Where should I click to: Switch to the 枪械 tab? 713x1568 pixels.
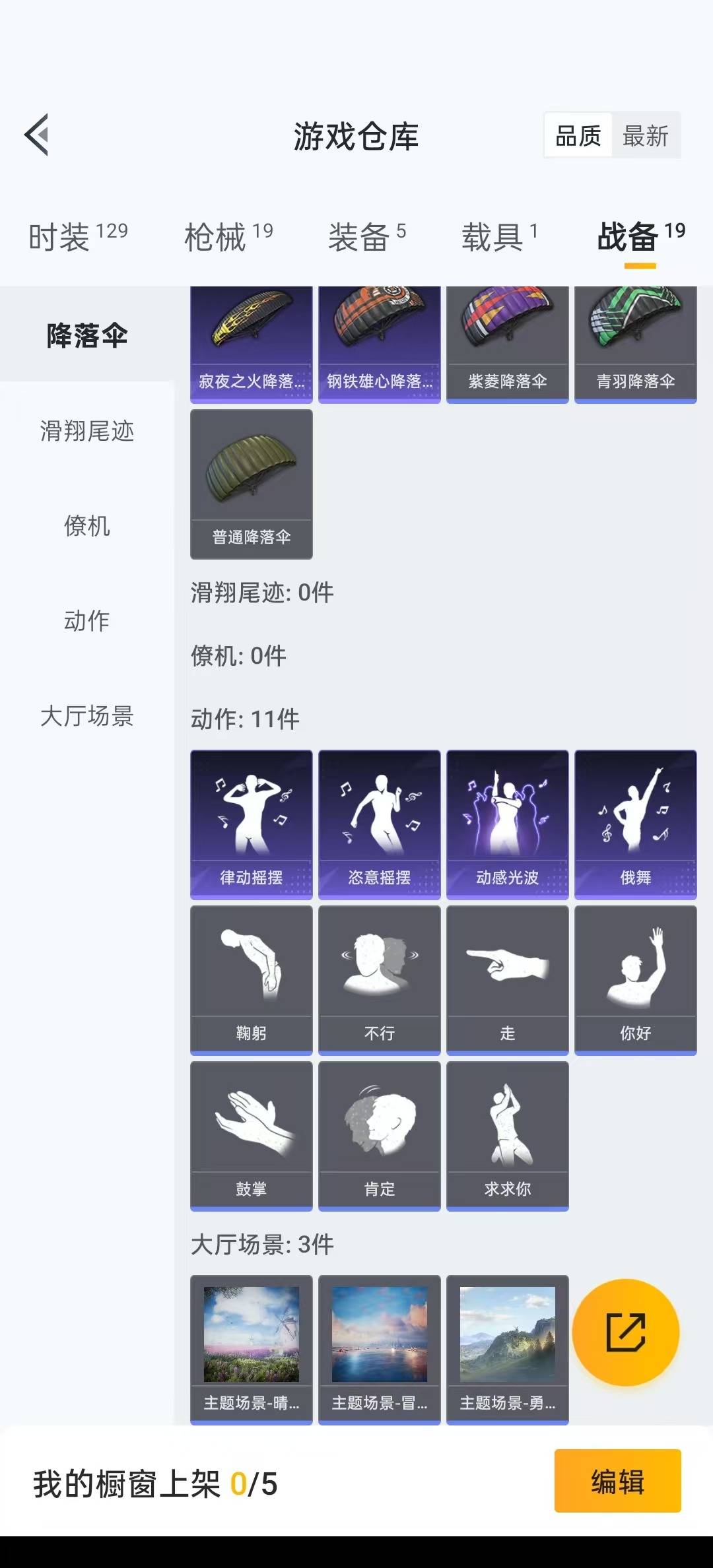(228, 236)
